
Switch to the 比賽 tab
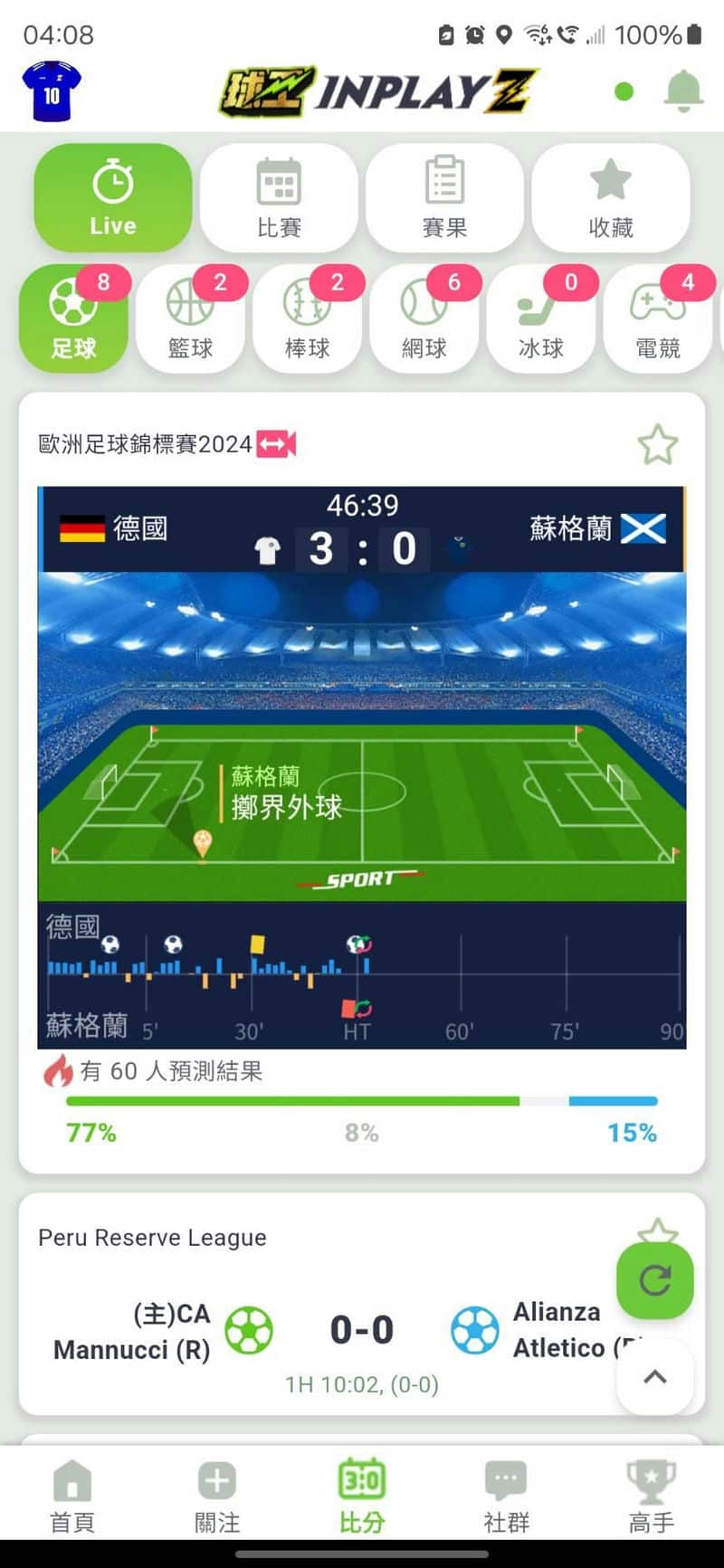pos(279,198)
